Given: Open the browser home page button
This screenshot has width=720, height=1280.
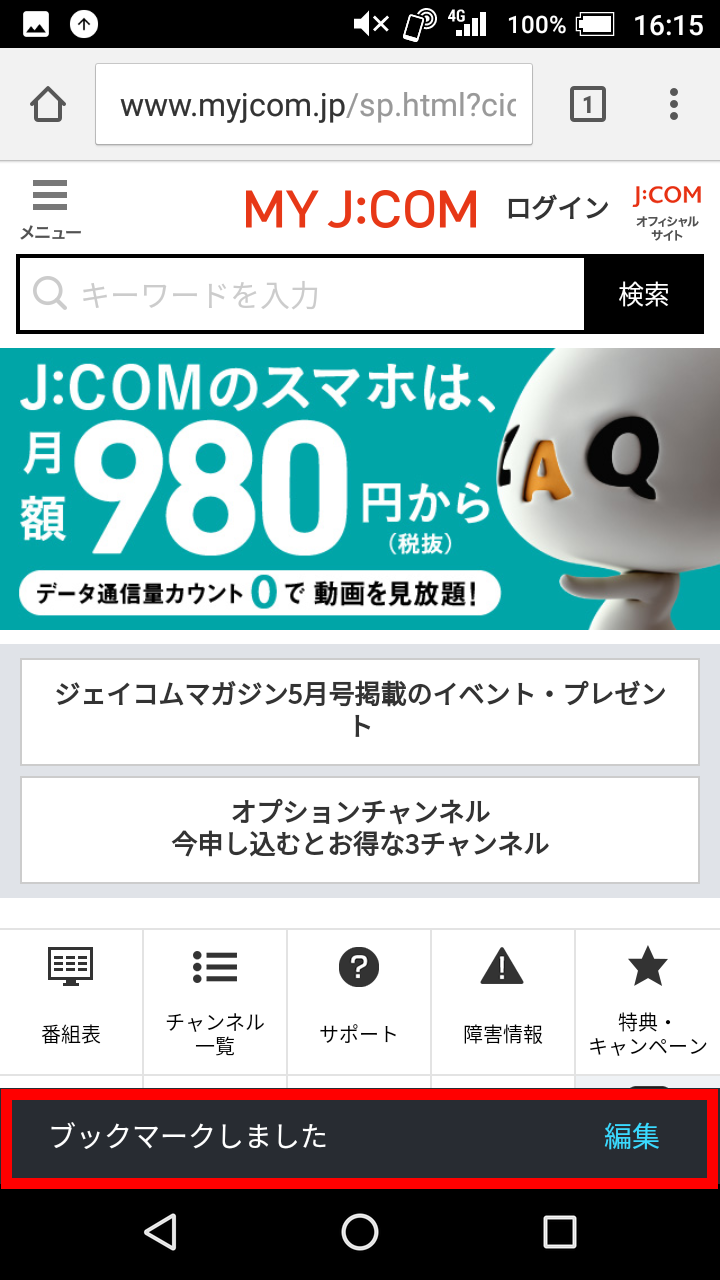Looking at the screenshot, I should (48, 104).
